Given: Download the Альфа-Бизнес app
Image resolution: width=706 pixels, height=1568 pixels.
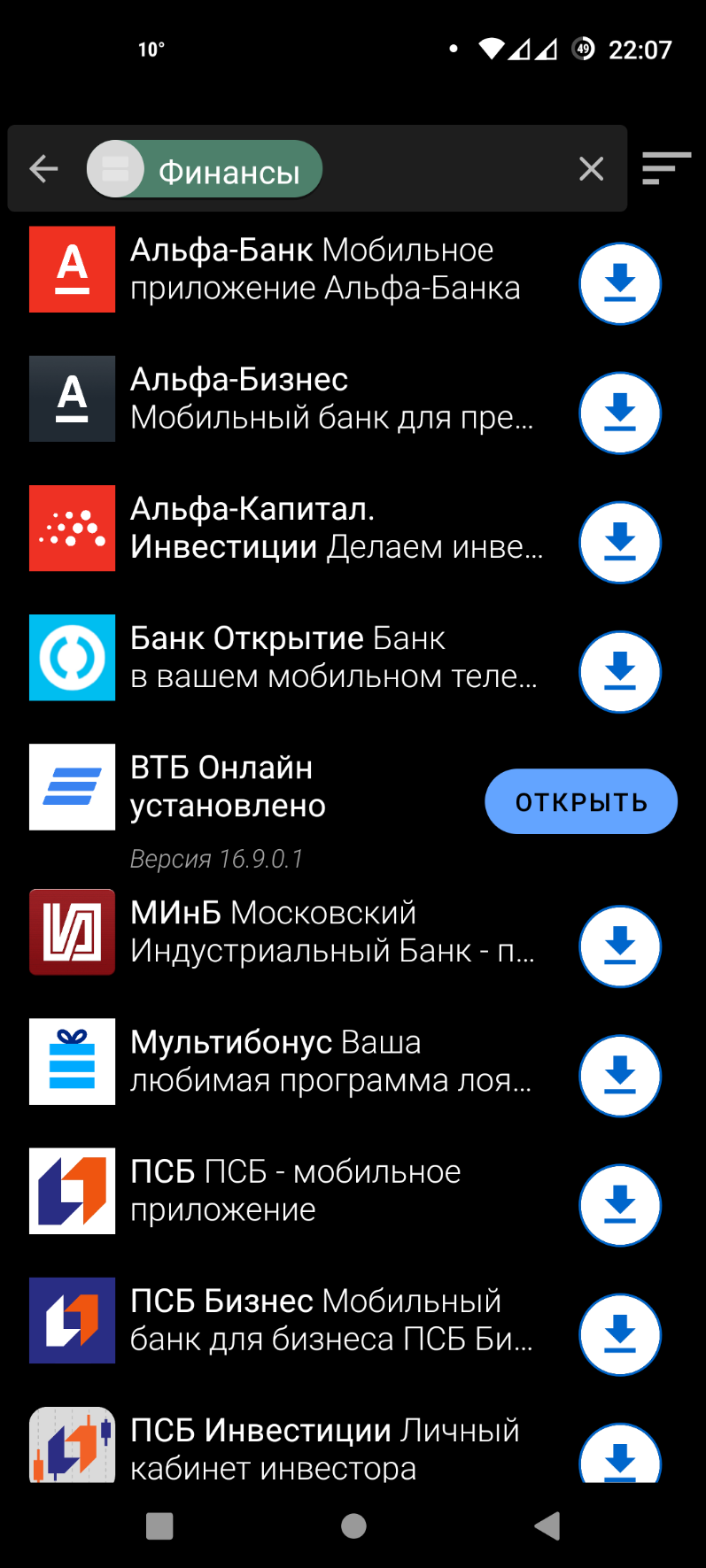Looking at the screenshot, I should [x=620, y=413].
